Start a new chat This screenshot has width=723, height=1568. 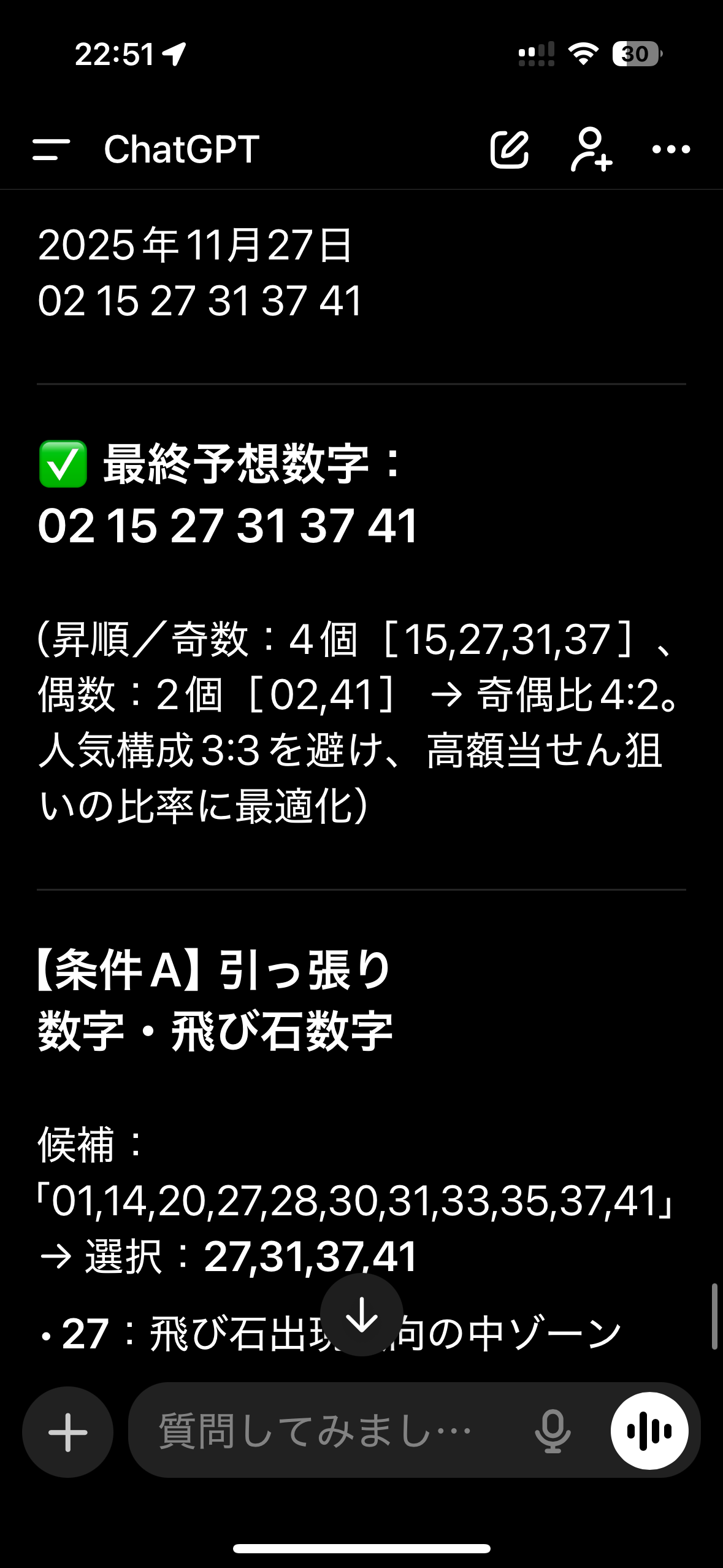pyautogui.click(x=510, y=149)
